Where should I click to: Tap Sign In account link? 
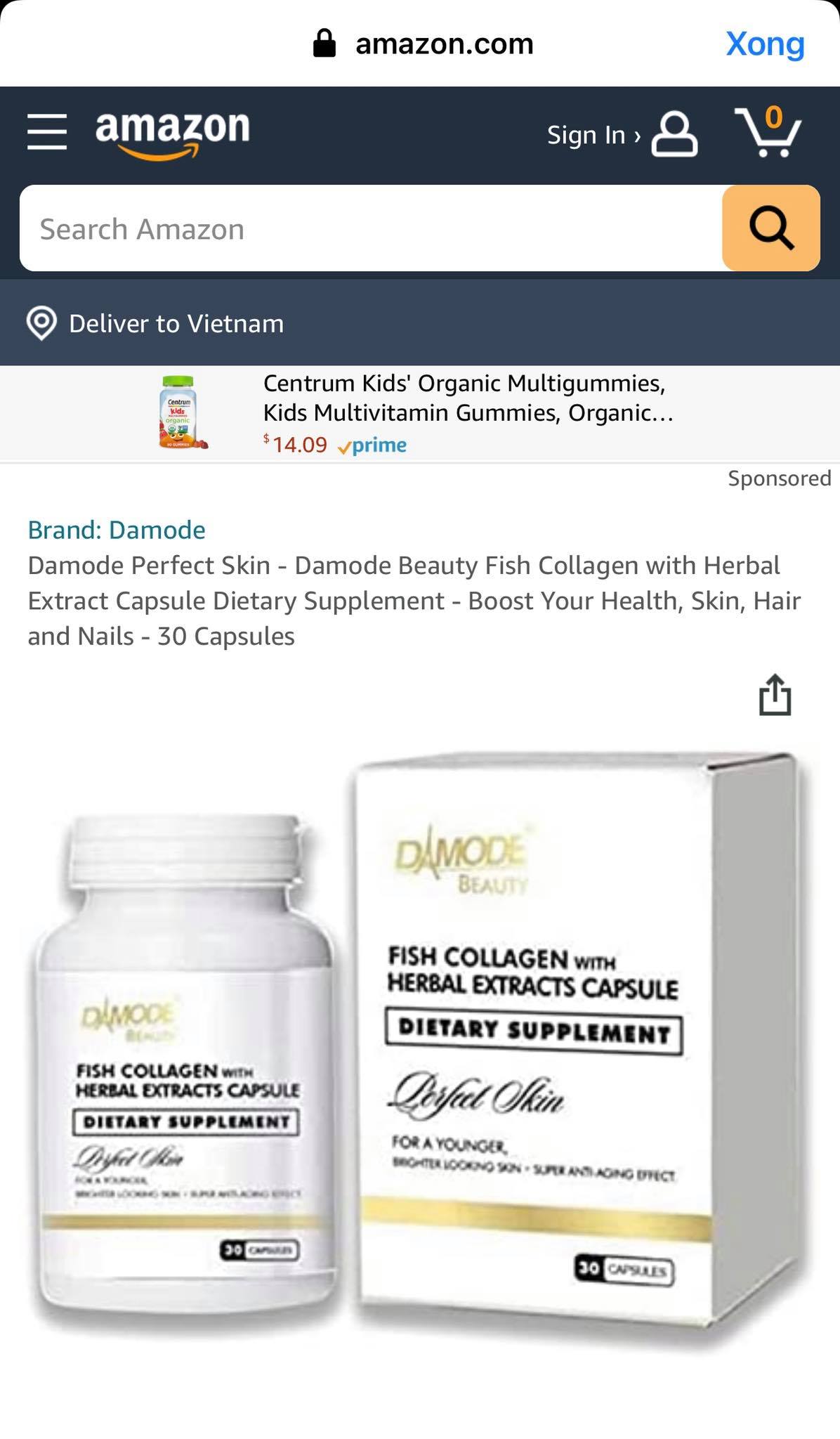[621, 134]
